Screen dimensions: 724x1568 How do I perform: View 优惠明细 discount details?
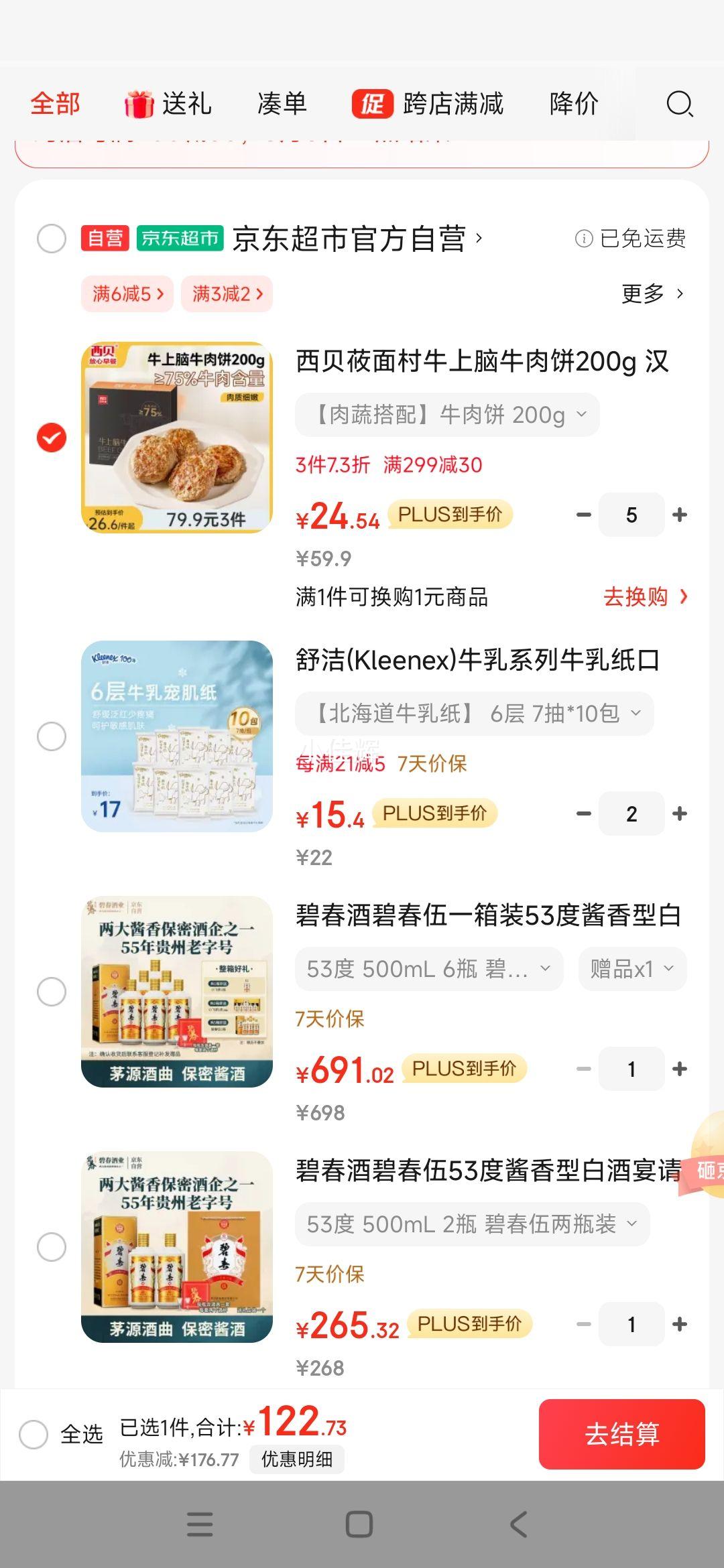pos(296,1459)
